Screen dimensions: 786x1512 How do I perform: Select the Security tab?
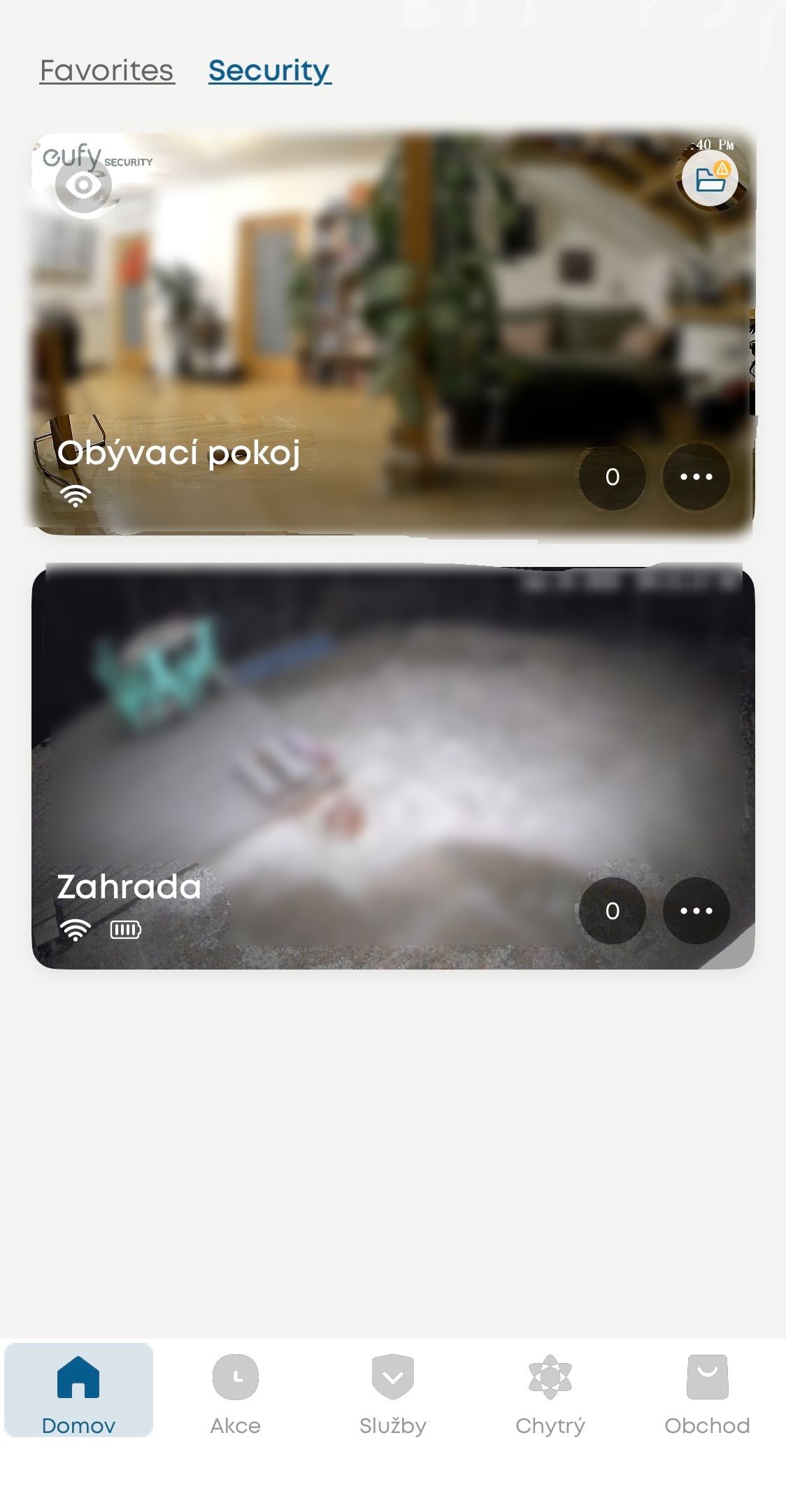(x=269, y=71)
